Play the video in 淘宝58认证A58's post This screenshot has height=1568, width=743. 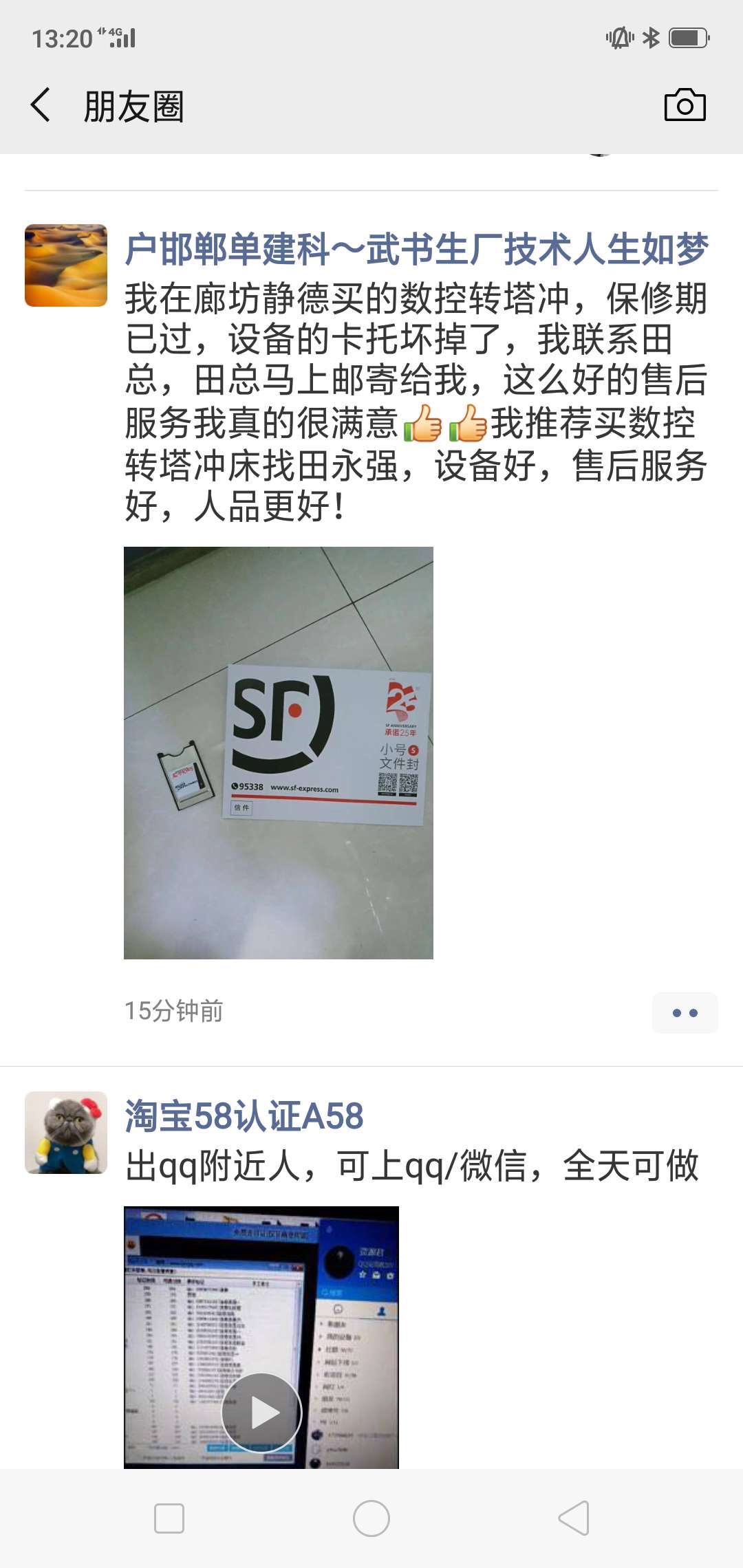click(261, 1413)
